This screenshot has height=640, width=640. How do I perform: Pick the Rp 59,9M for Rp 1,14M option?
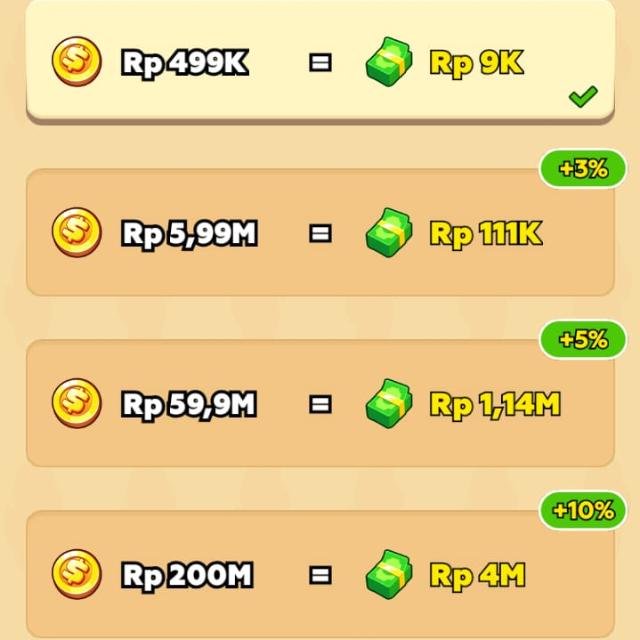320,404
